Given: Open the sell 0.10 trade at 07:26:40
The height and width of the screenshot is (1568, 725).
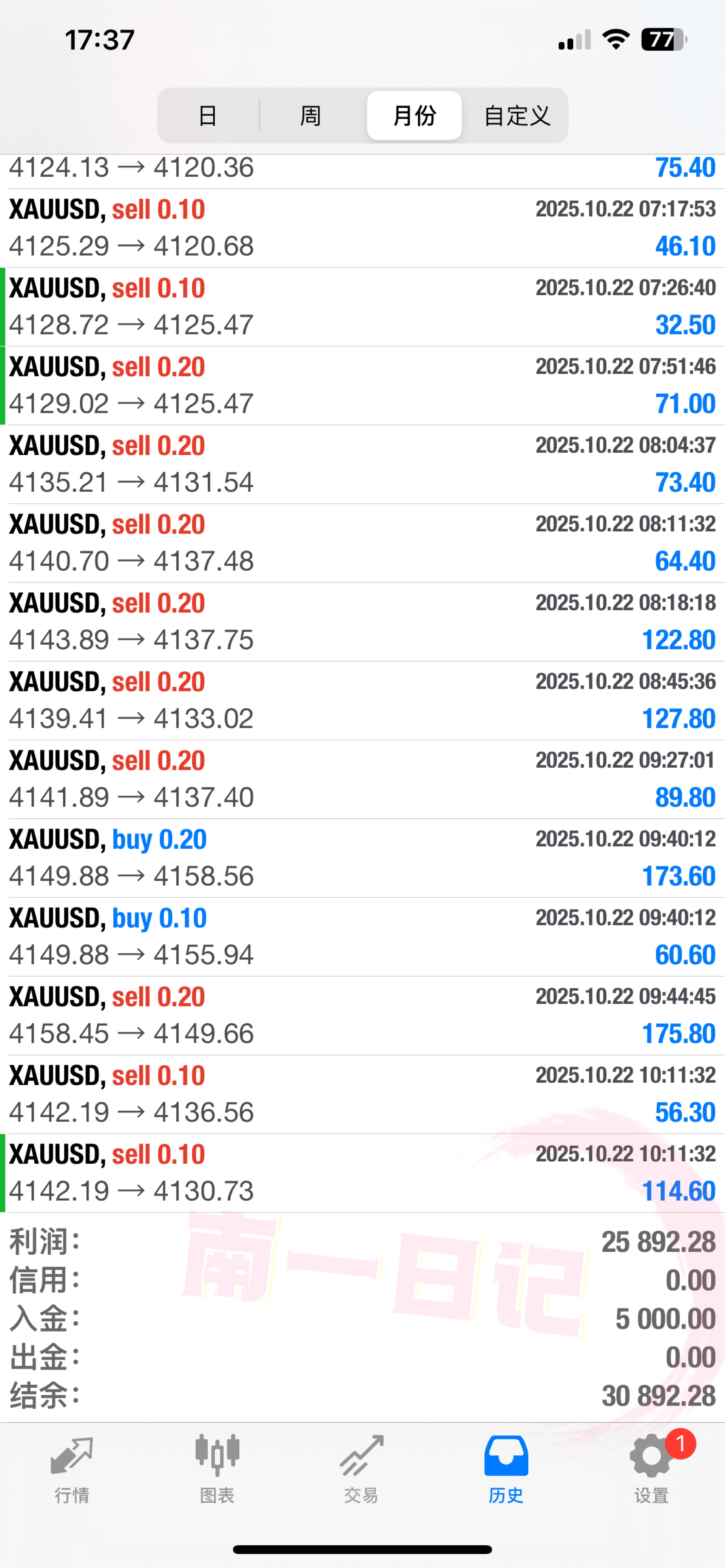Looking at the screenshot, I should pos(362,307).
